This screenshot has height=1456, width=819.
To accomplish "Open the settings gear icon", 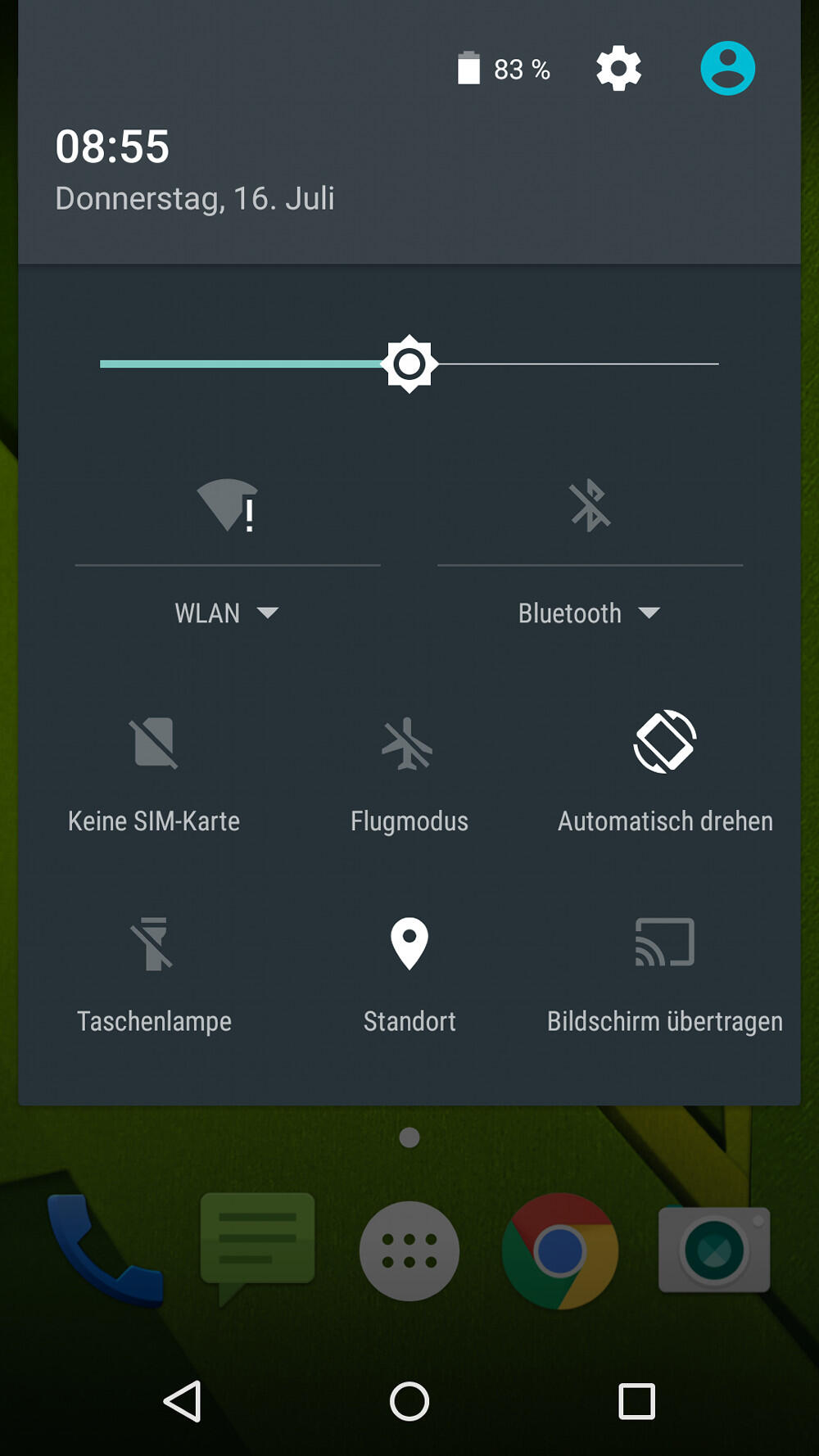I will point(618,69).
